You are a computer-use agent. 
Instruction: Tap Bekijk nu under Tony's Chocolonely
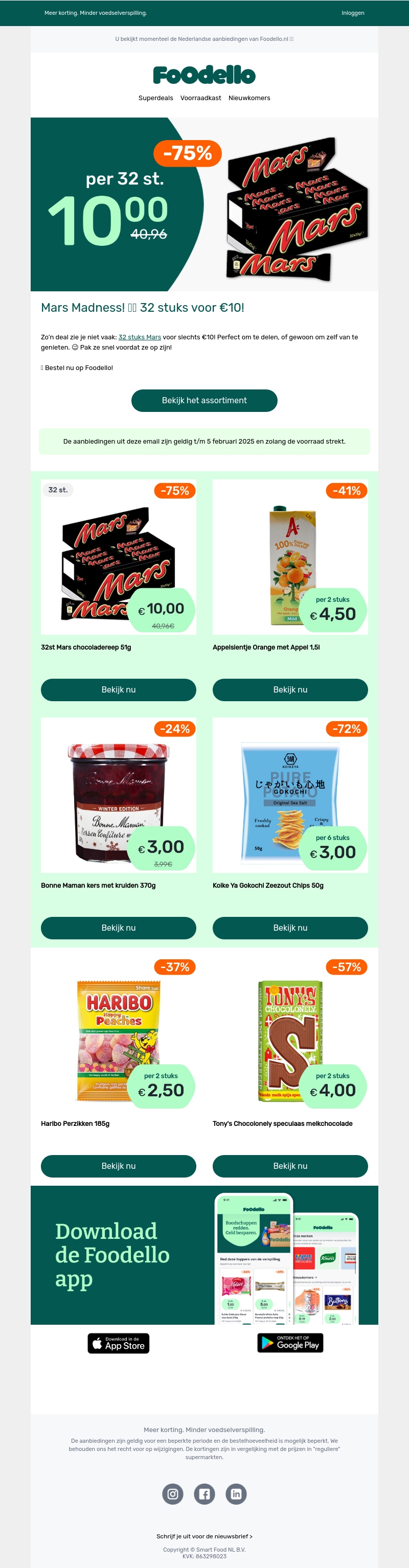coord(290,1166)
